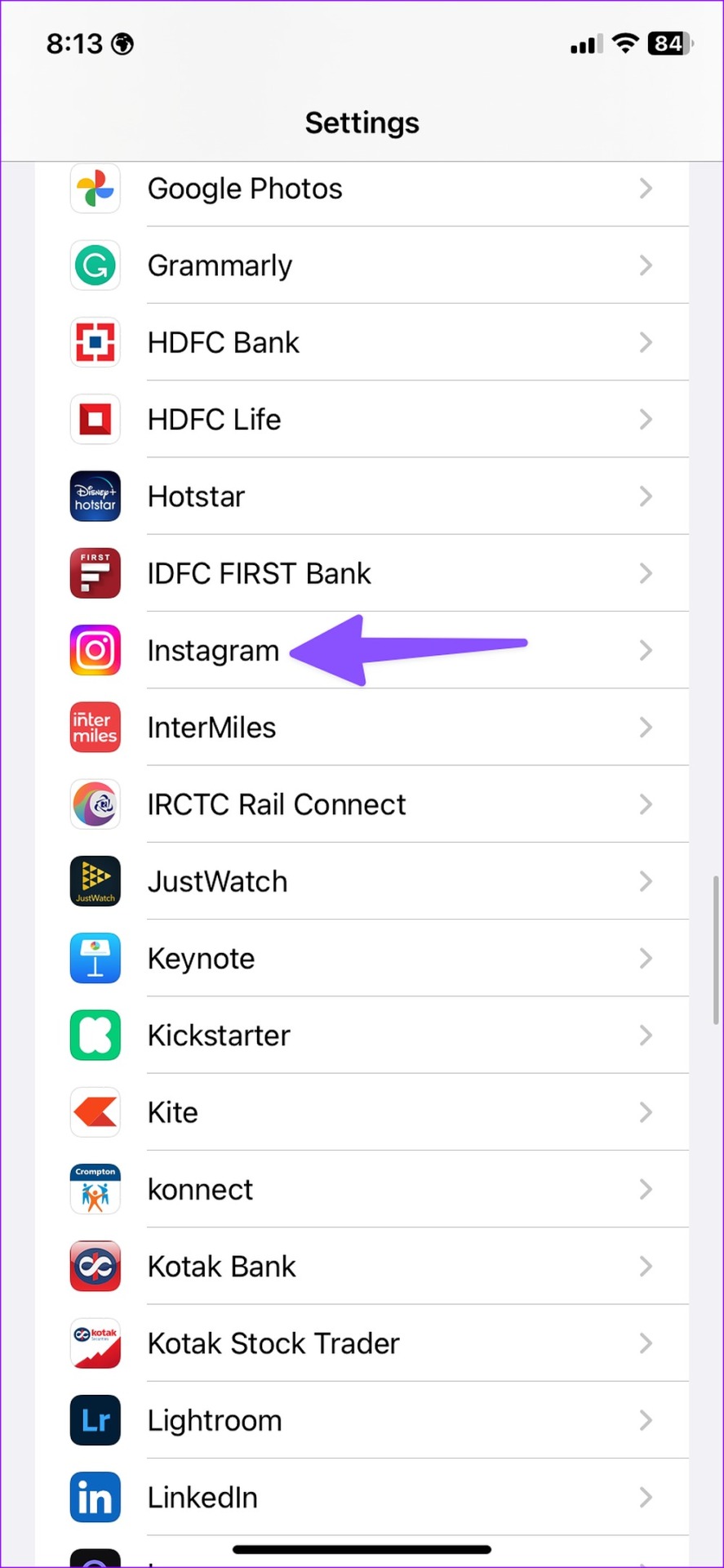Tap the Keynote row

[362, 958]
